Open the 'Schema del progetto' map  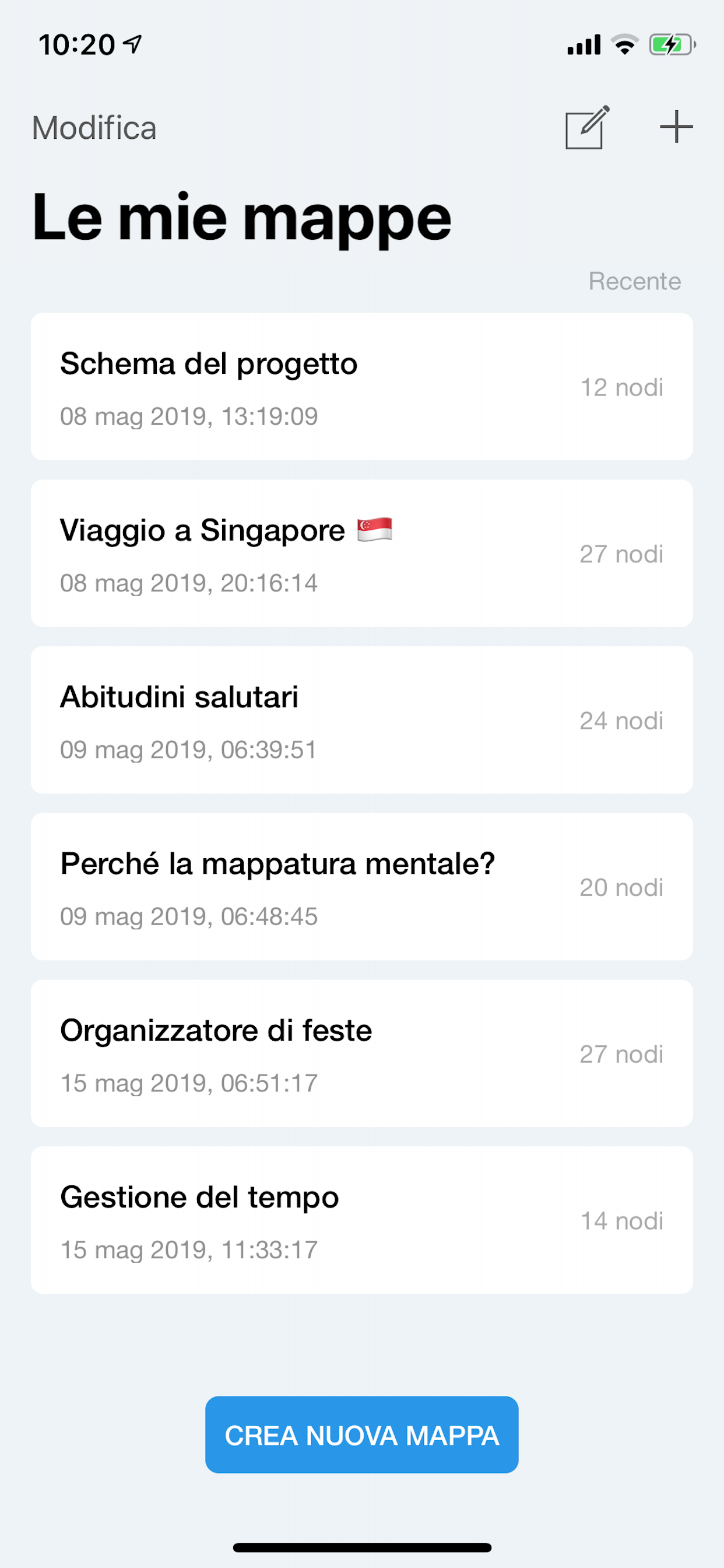(x=362, y=387)
